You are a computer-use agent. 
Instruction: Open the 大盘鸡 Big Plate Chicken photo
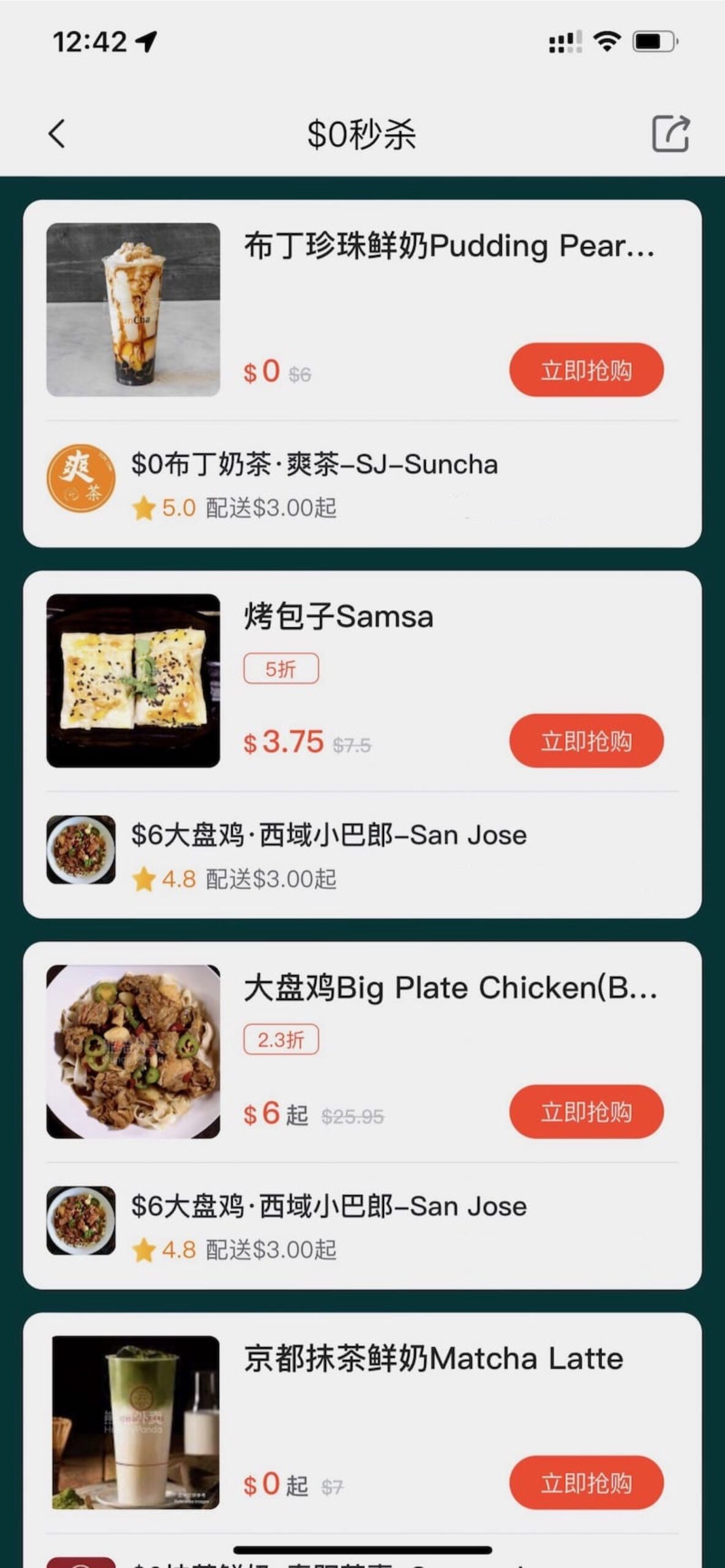(x=133, y=1052)
